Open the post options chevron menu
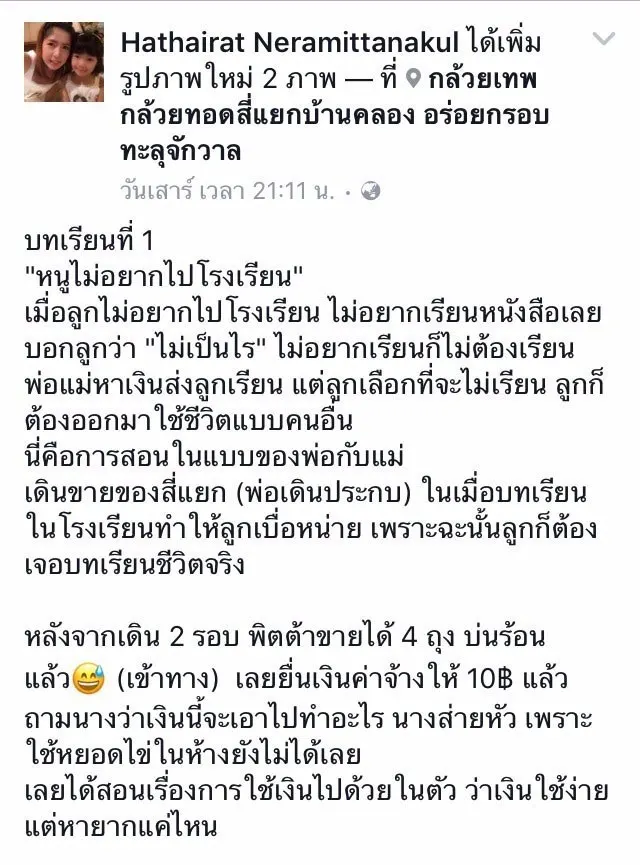Viewport: 640px width, 865px height. pyautogui.click(x=603, y=40)
